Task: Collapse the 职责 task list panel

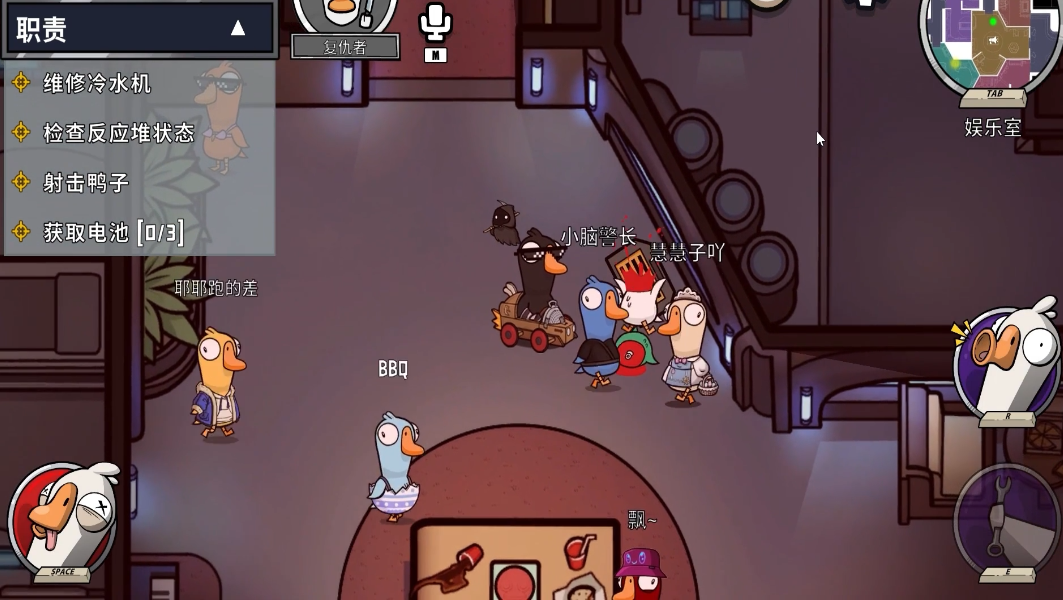Action: coord(238,28)
